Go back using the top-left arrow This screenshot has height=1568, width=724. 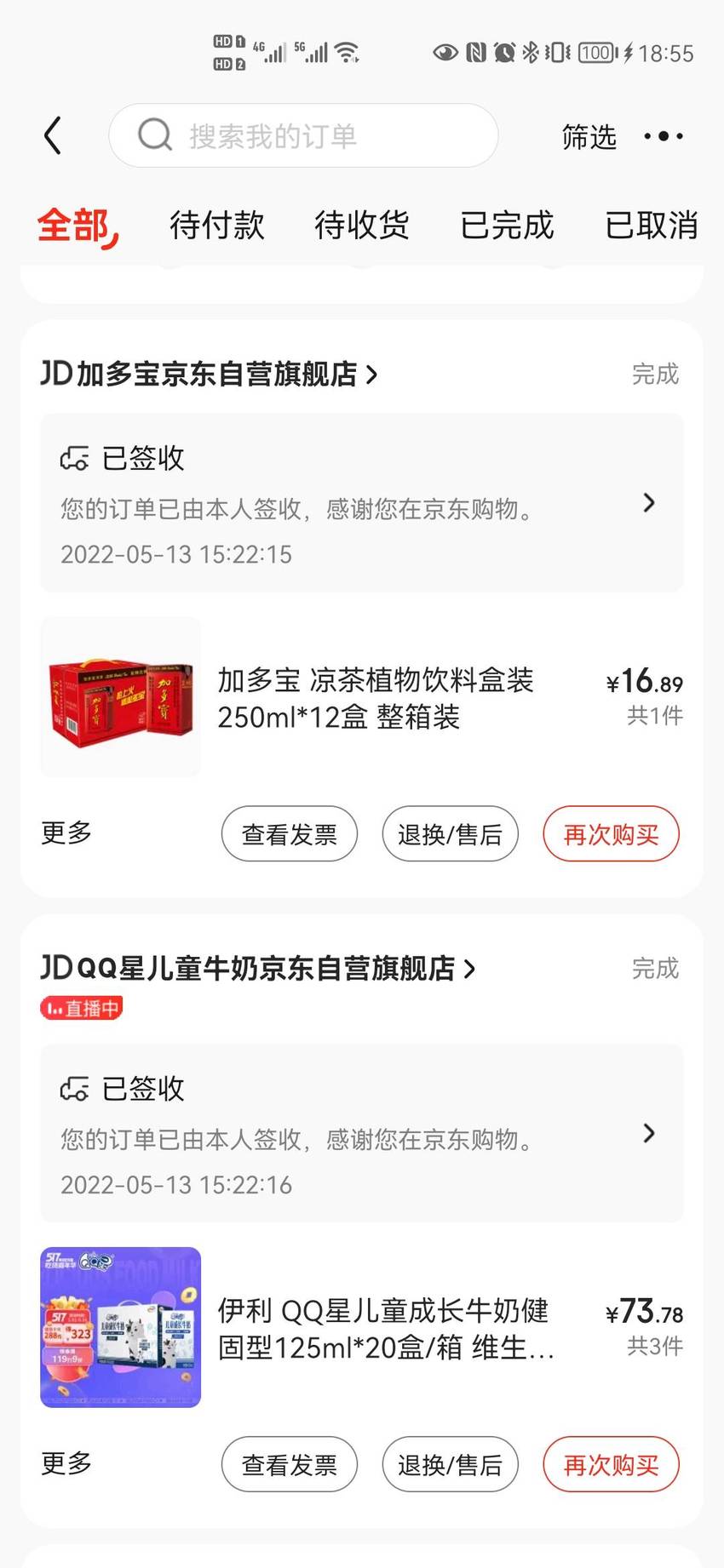pyautogui.click(x=53, y=136)
